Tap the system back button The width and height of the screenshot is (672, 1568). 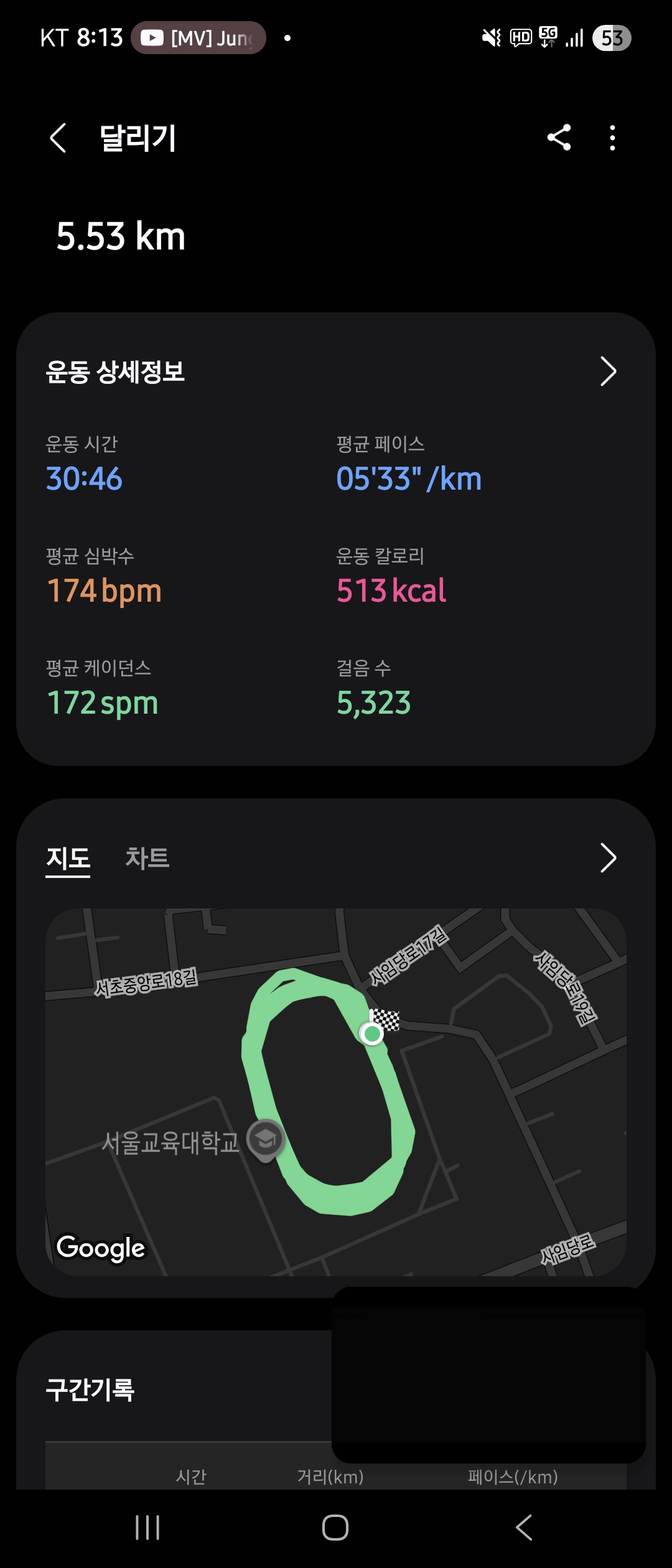524,1527
